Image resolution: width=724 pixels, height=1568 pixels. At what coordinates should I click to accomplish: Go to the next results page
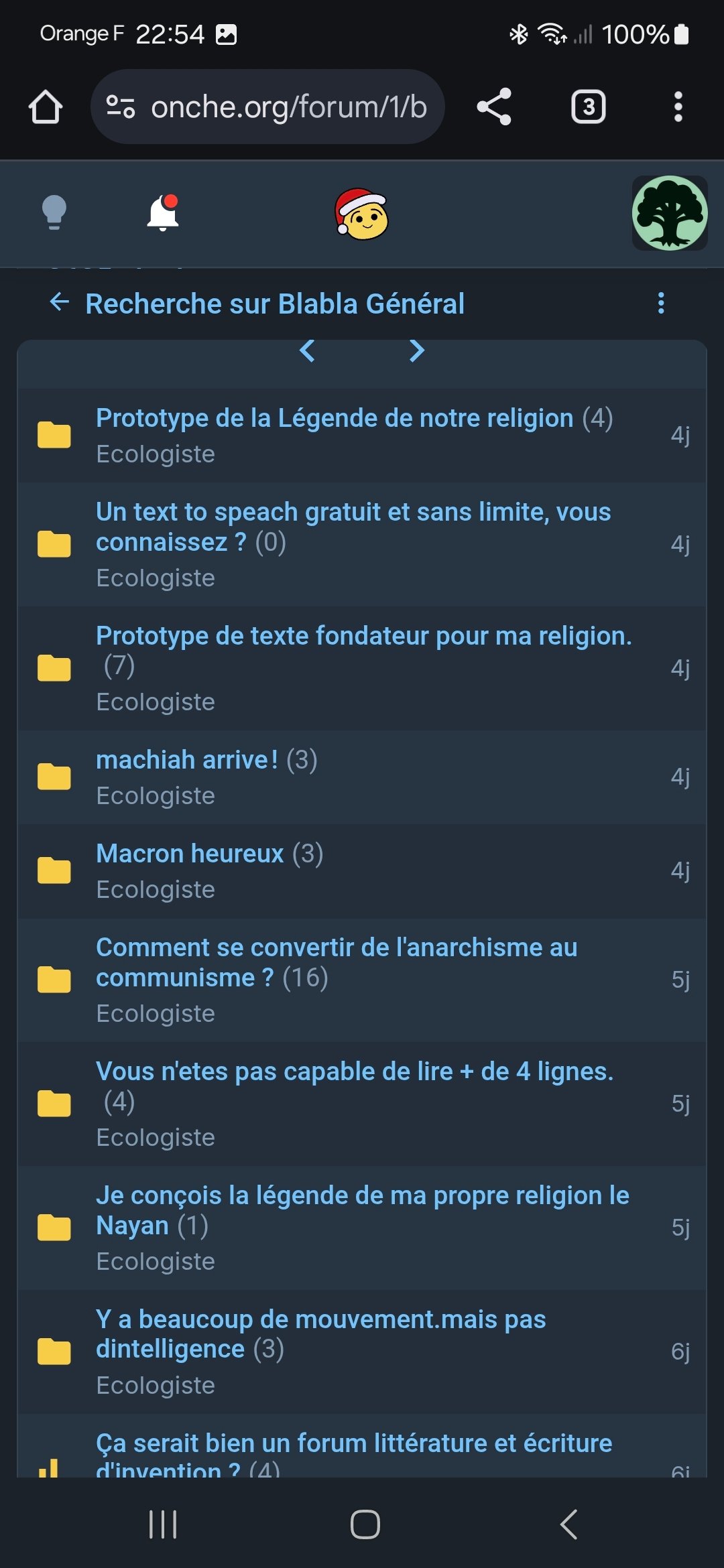[417, 350]
